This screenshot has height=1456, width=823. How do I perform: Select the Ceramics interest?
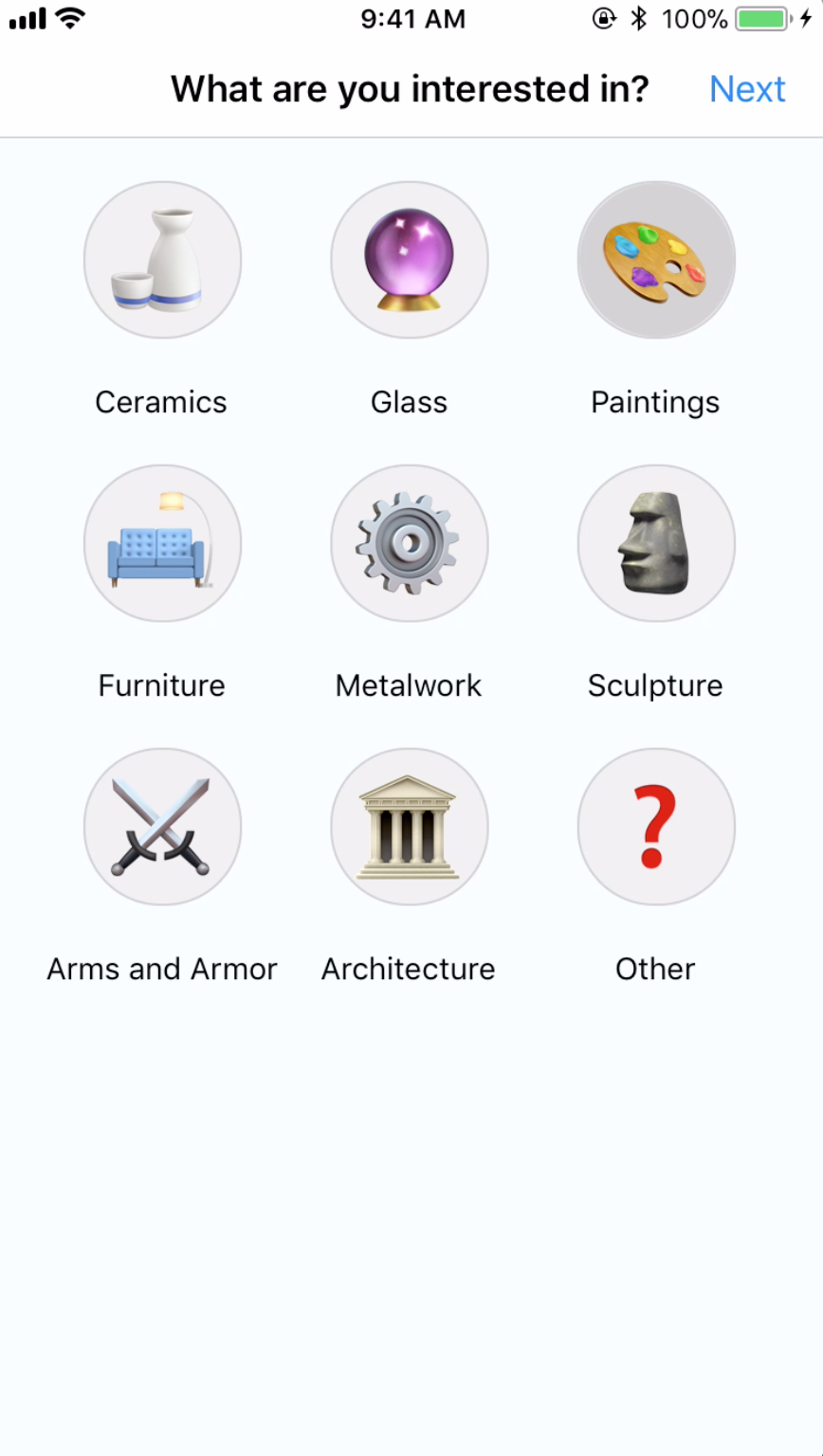coord(162,260)
